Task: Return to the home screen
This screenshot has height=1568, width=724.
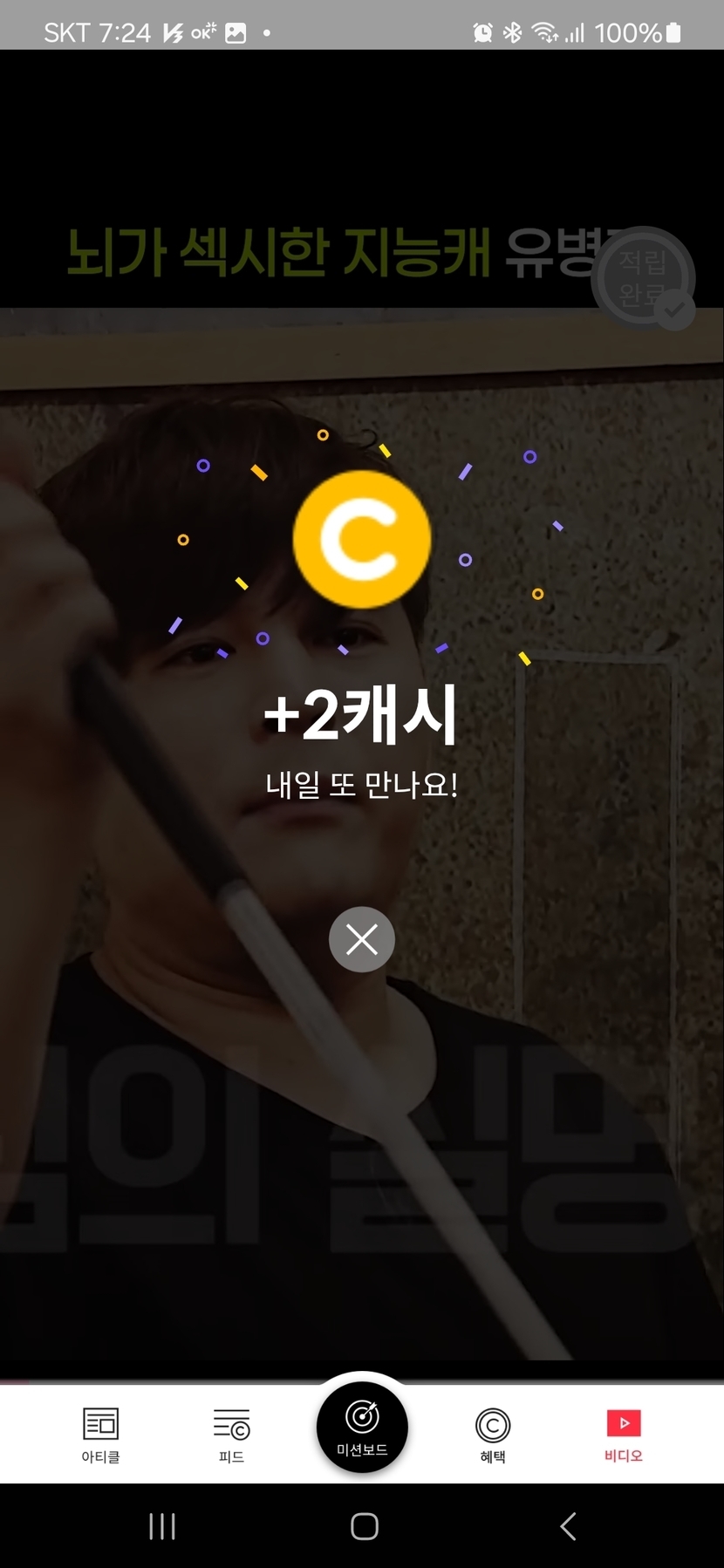Action: click(364, 1526)
